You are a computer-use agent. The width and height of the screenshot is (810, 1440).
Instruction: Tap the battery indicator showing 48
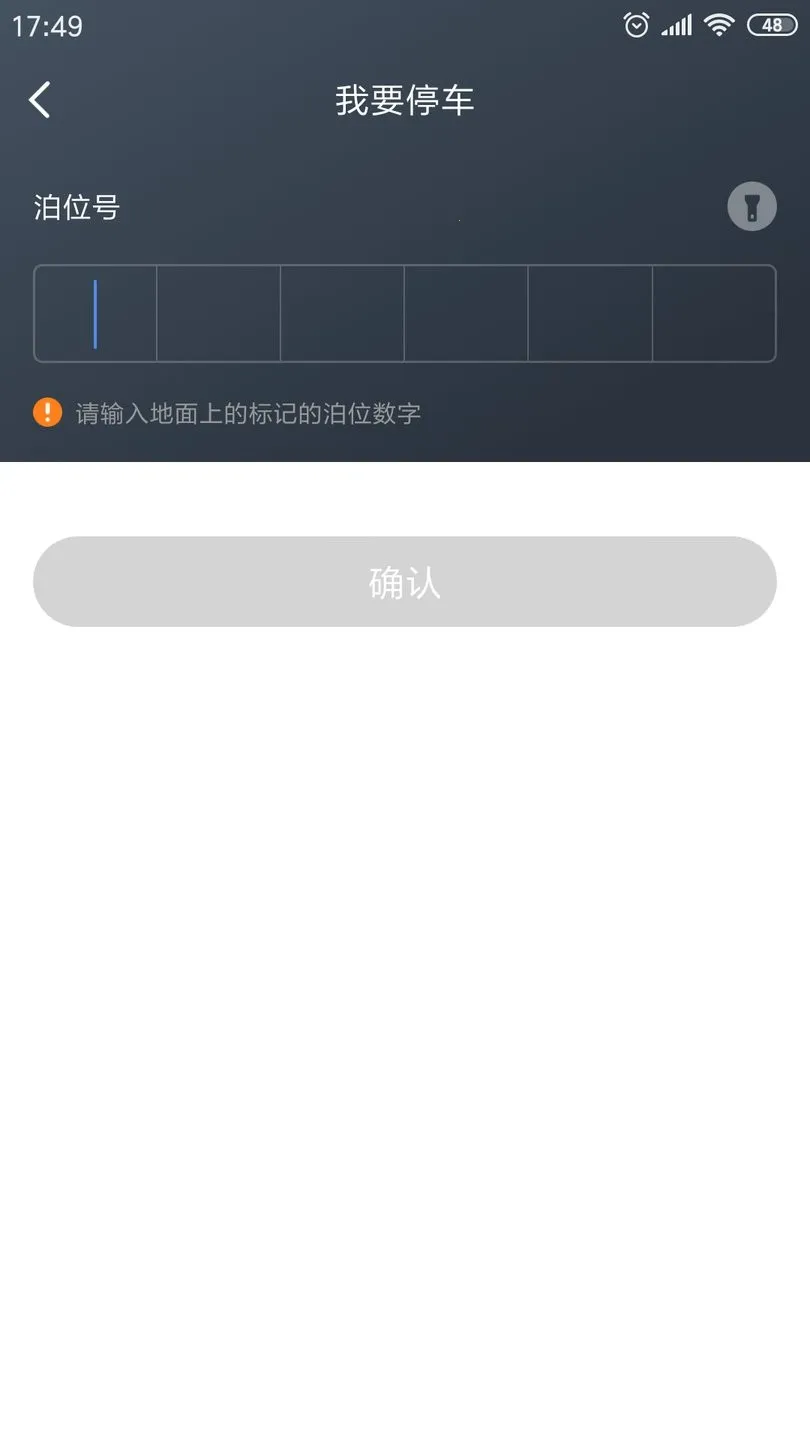772,24
